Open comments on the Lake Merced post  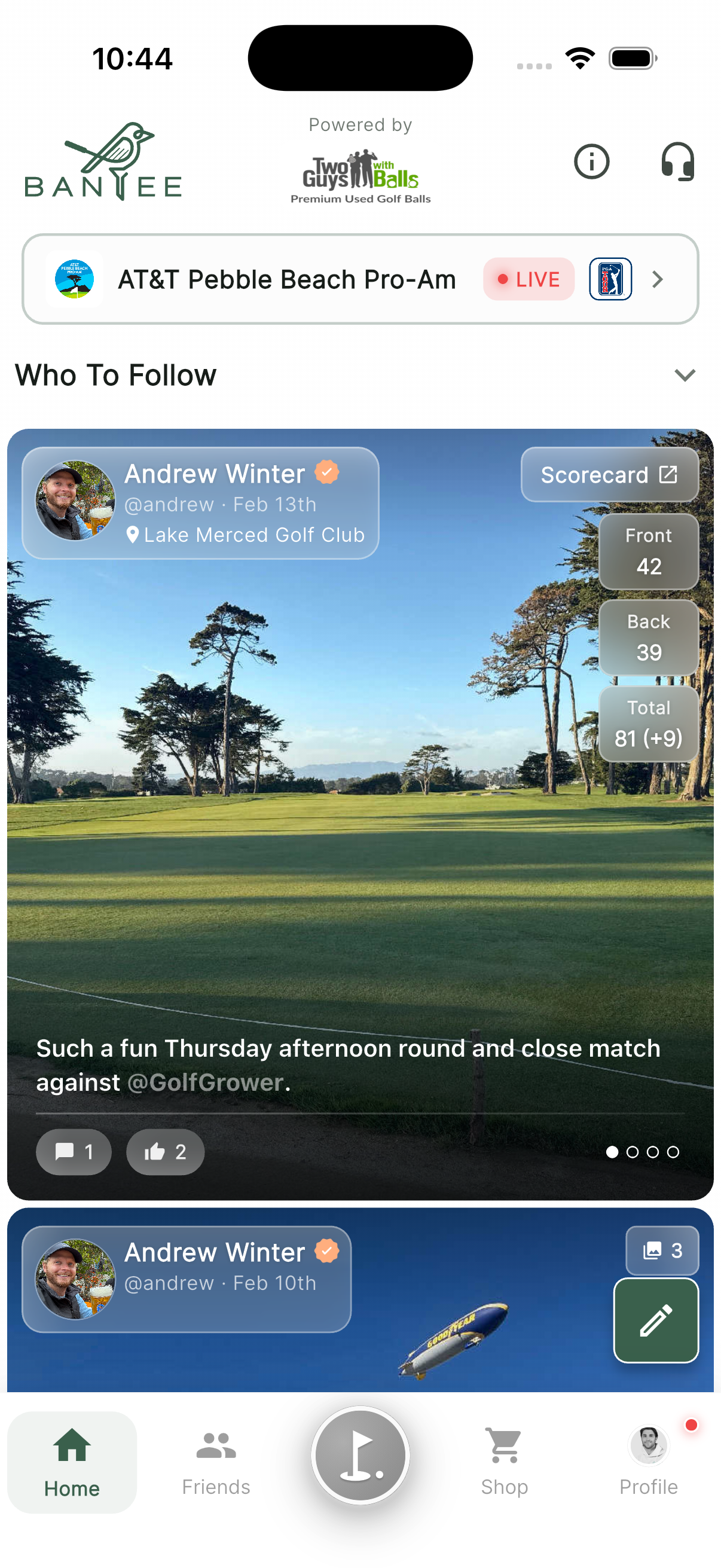(x=74, y=1152)
